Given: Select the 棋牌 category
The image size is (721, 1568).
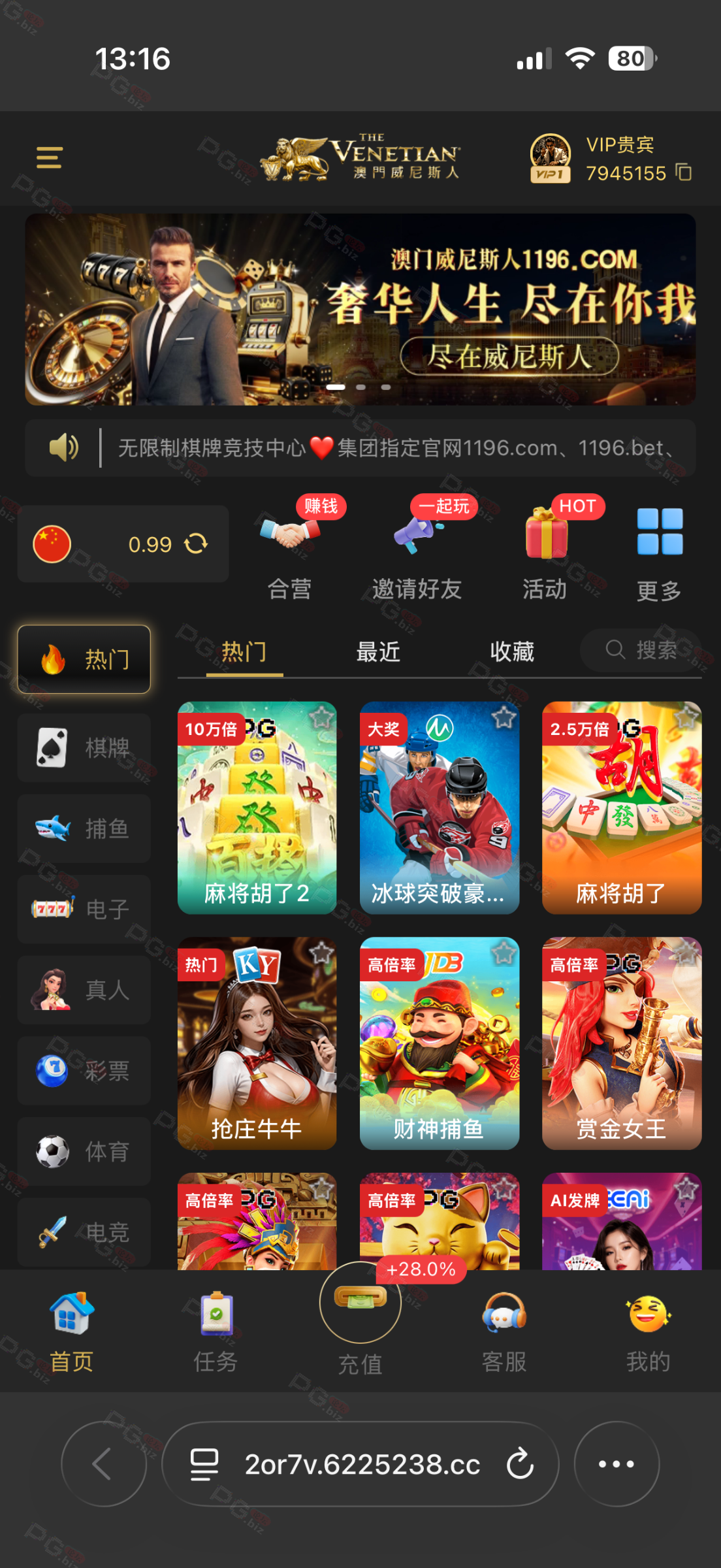Looking at the screenshot, I should 84,747.
